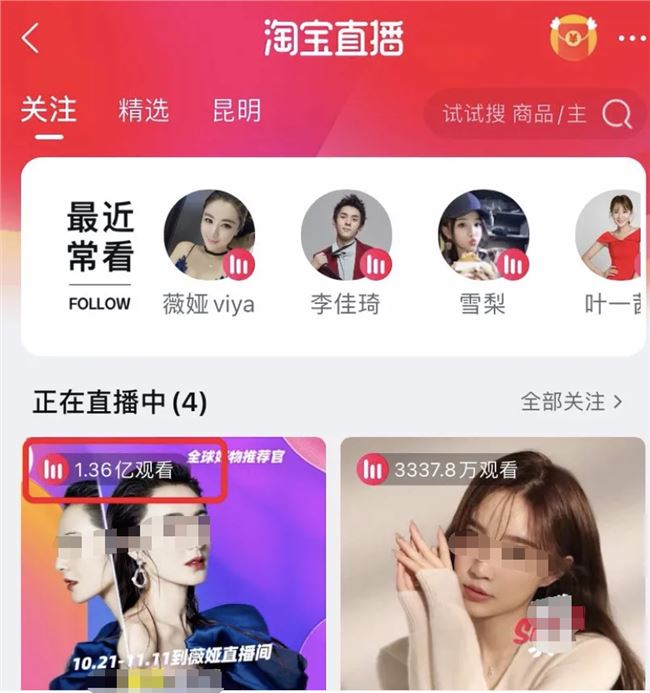Select the 关注 tab
Image resolution: width=650 pixels, height=693 pixels.
tap(48, 111)
